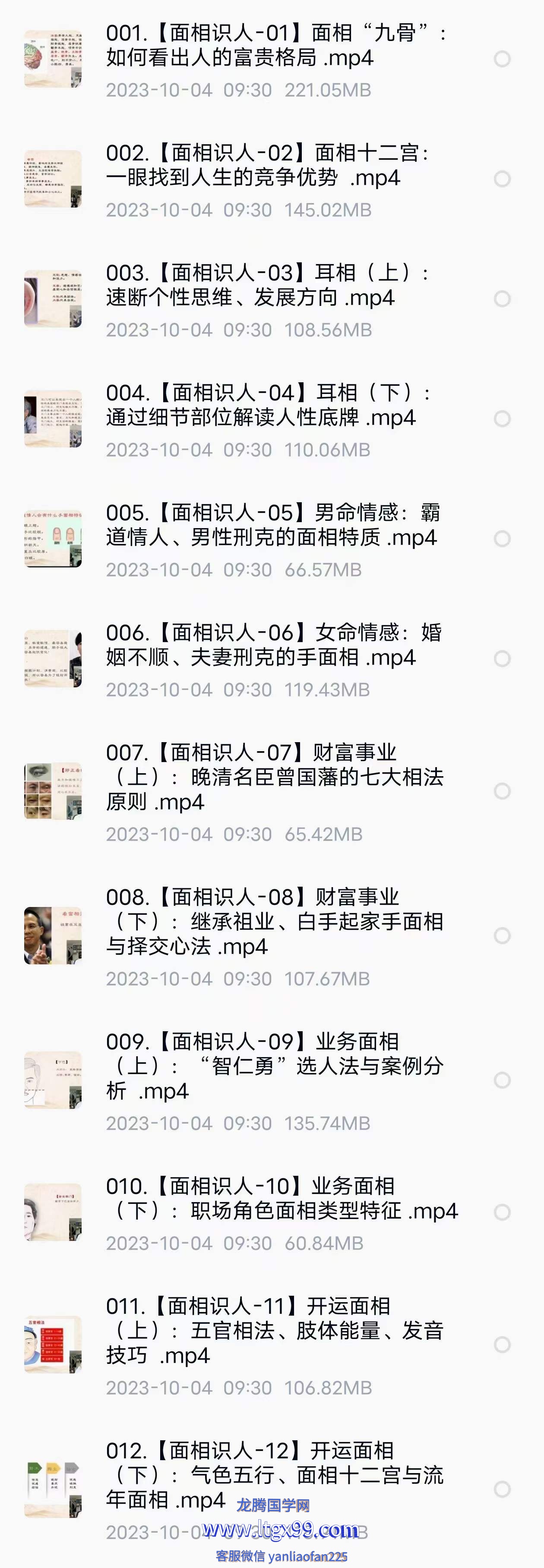Open video 012 开运面相（下）
544x1568 pixels.
point(274,1475)
